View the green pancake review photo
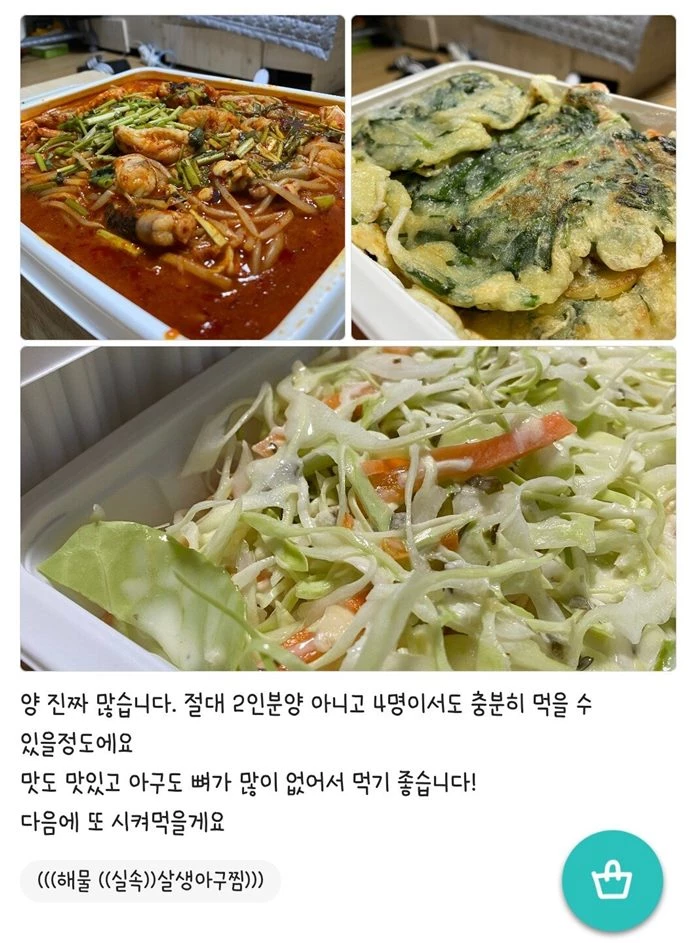This screenshot has height=943, width=700. (x=513, y=177)
